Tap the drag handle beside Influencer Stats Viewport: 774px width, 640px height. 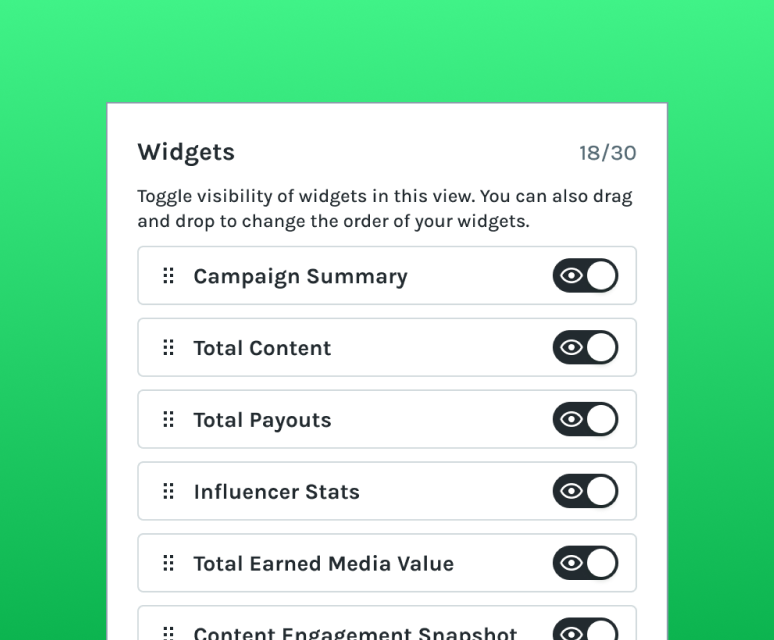click(168, 491)
